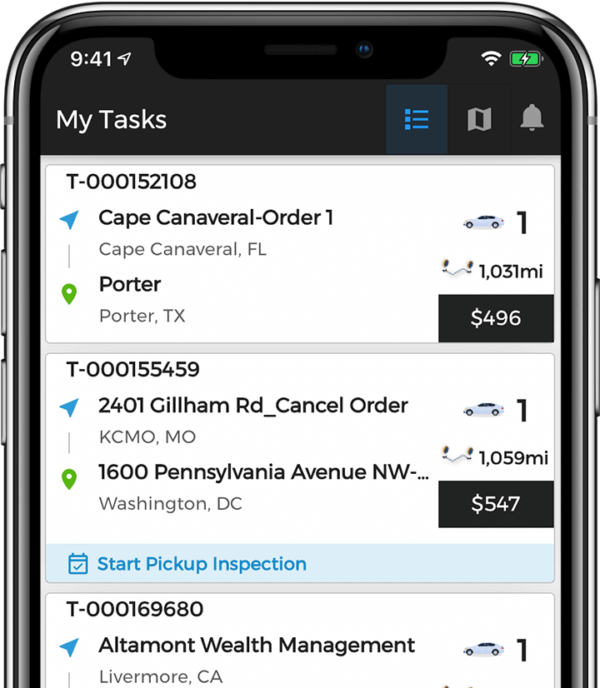Open the notifications bell
Image resolution: width=600 pixels, height=688 pixels.
click(x=532, y=120)
